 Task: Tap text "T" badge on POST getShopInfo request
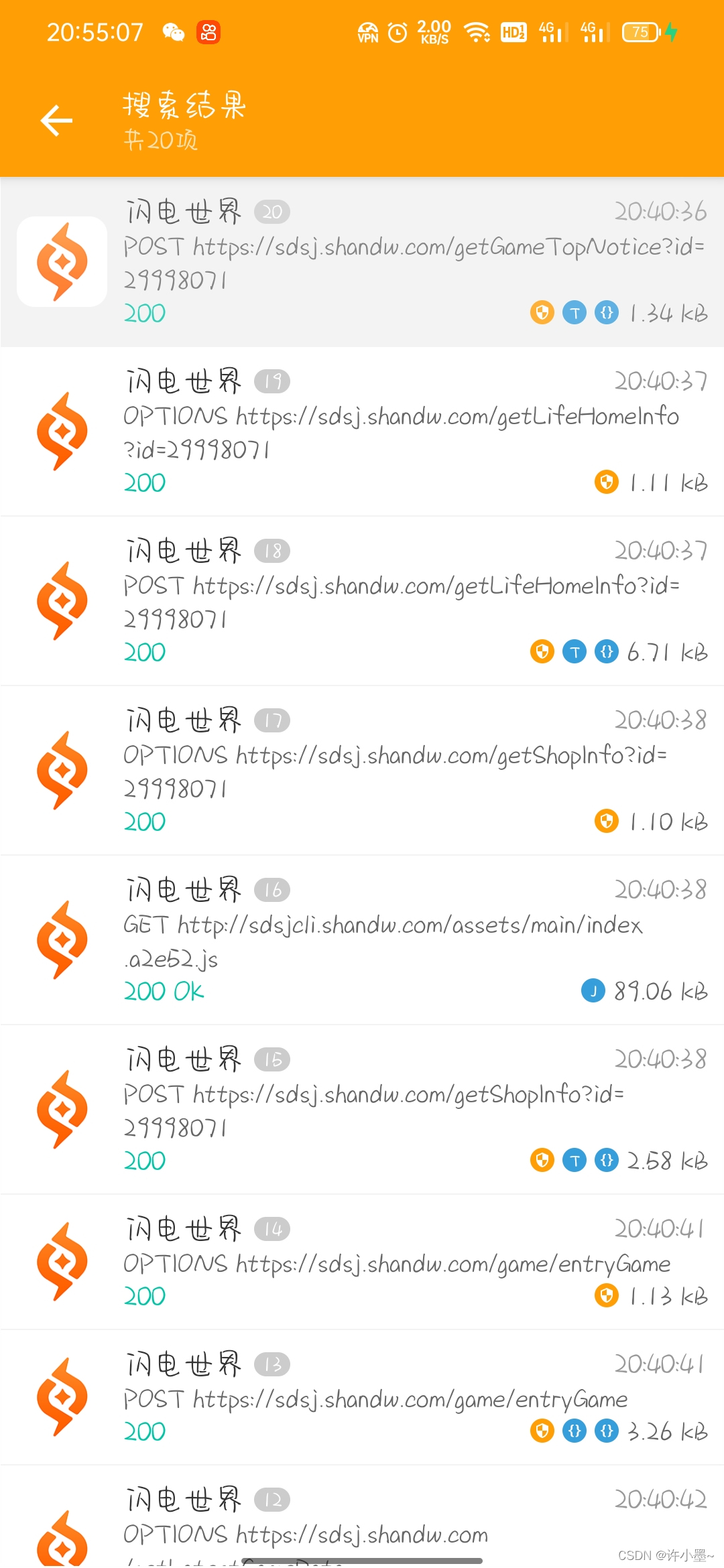coord(574,1160)
